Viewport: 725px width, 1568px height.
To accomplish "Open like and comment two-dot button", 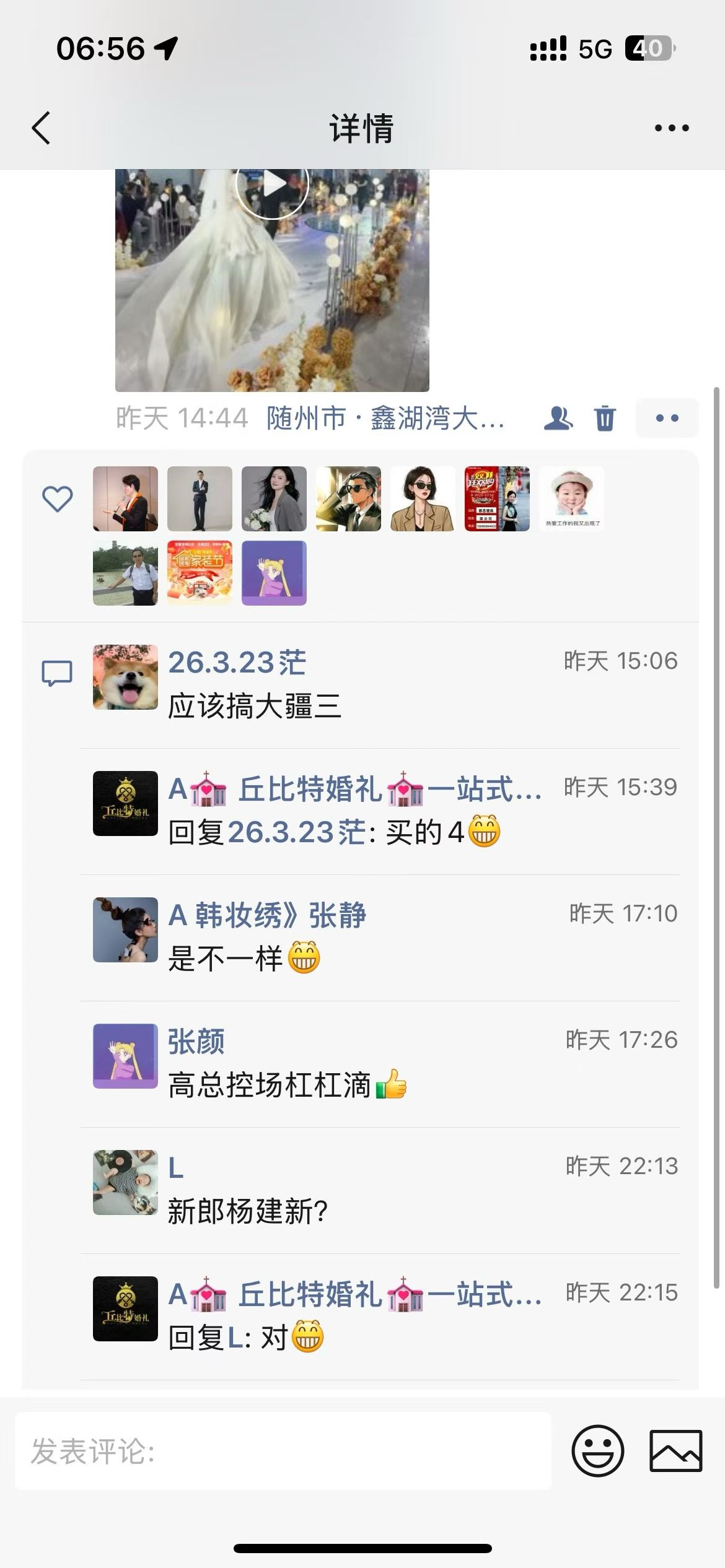I will (667, 419).
